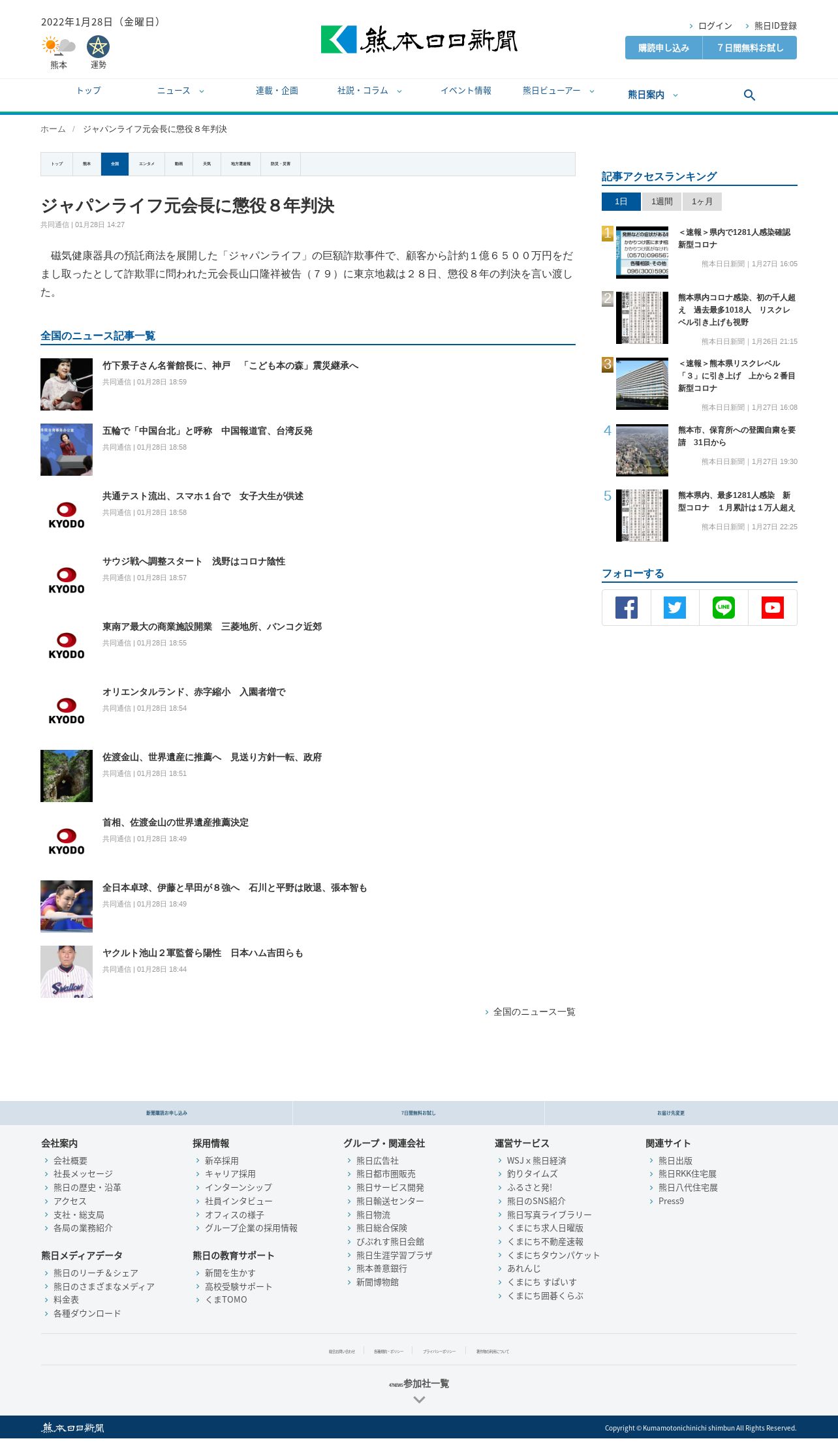Image resolution: width=838 pixels, height=1456 pixels.
Task: Open the YouTube channel icon
Action: pos(773,608)
